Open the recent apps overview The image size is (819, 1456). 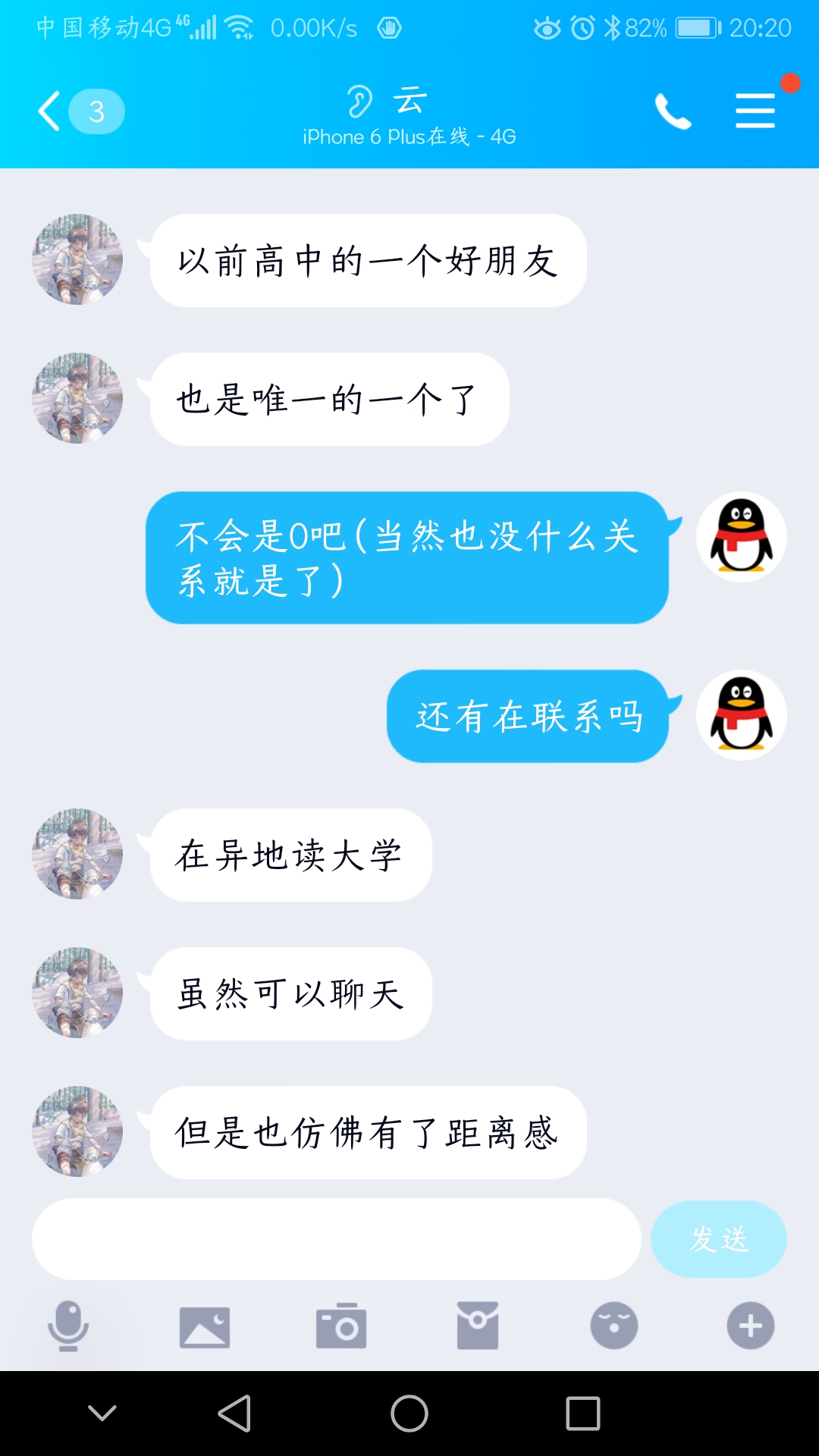[583, 1414]
